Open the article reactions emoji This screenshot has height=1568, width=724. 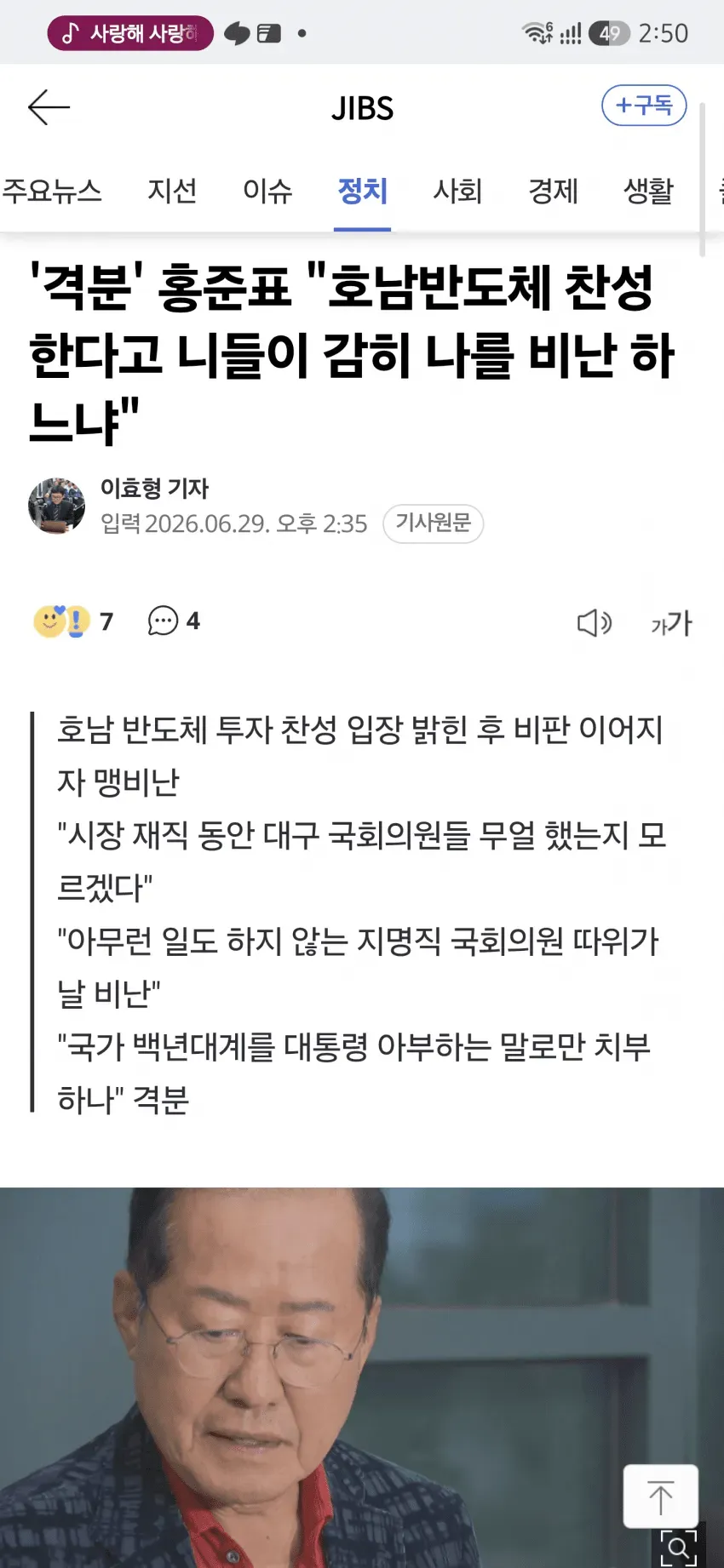tap(62, 621)
